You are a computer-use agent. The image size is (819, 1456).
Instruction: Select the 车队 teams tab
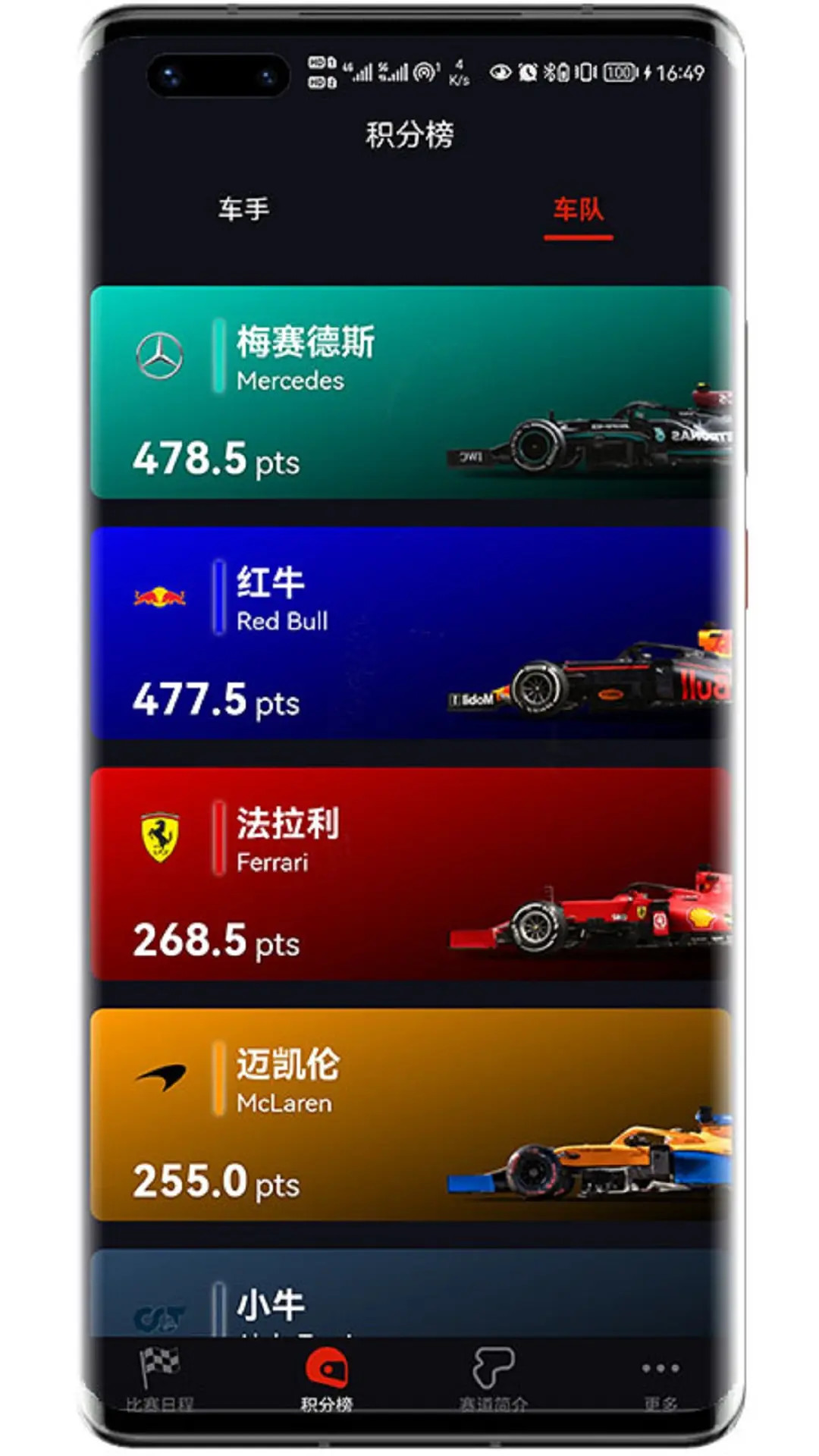click(x=579, y=210)
